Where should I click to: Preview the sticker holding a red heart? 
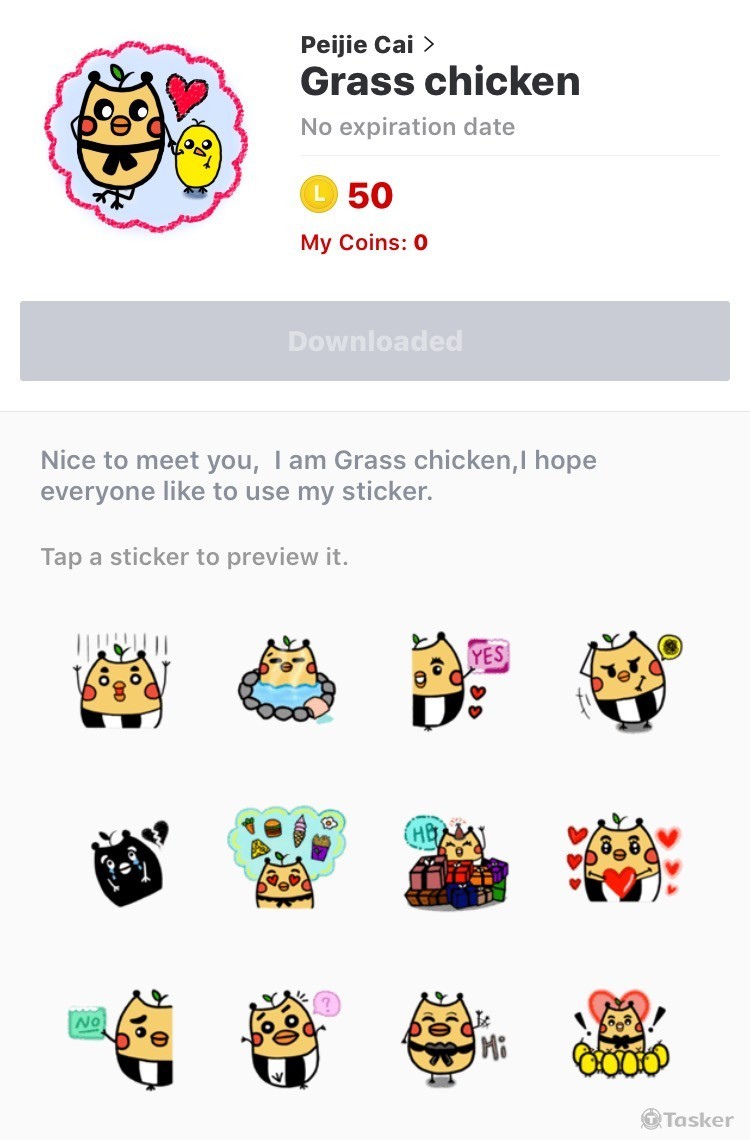tap(624, 861)
